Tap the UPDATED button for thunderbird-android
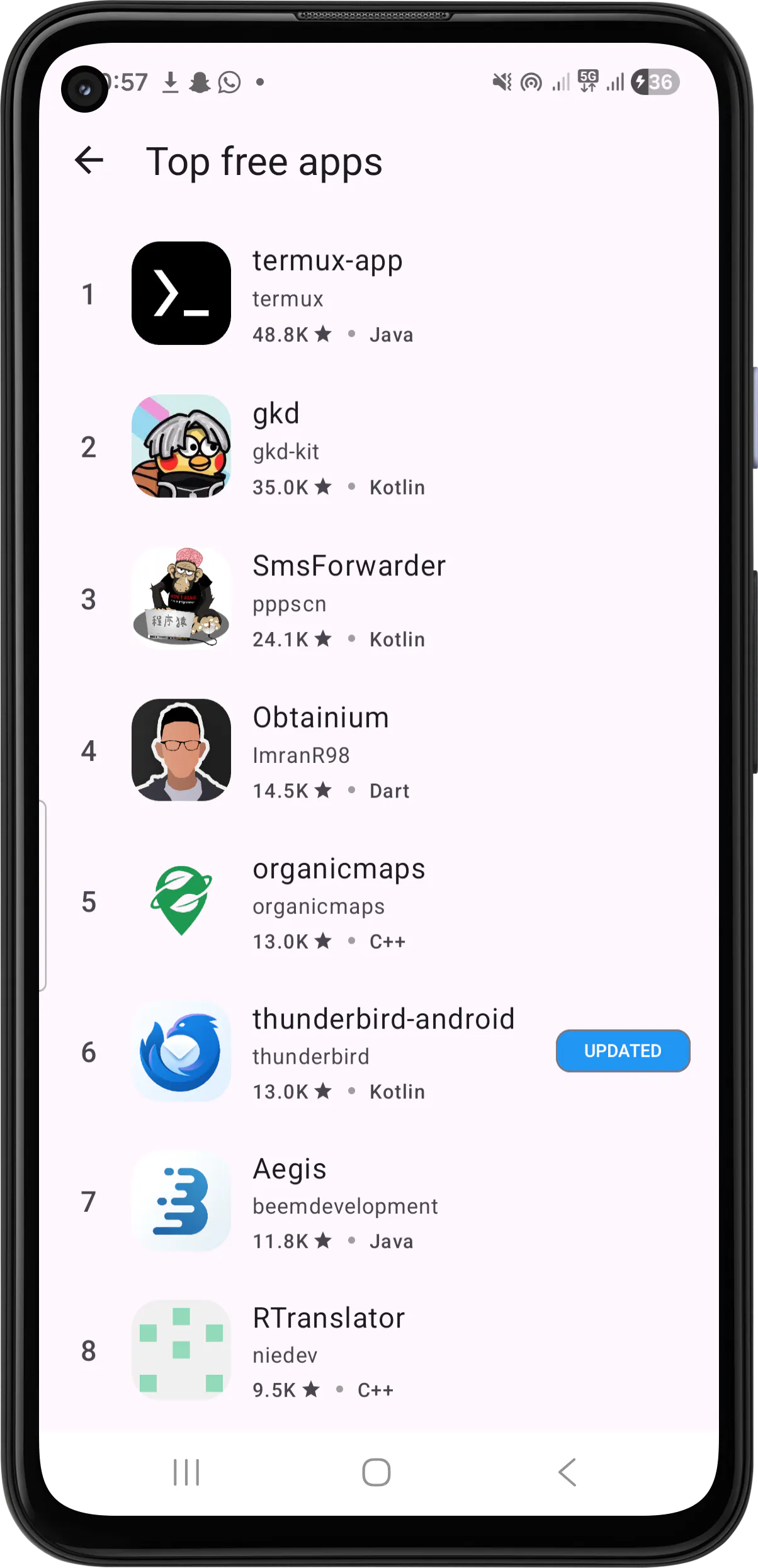758x1568 pixels. [623, 1051]
